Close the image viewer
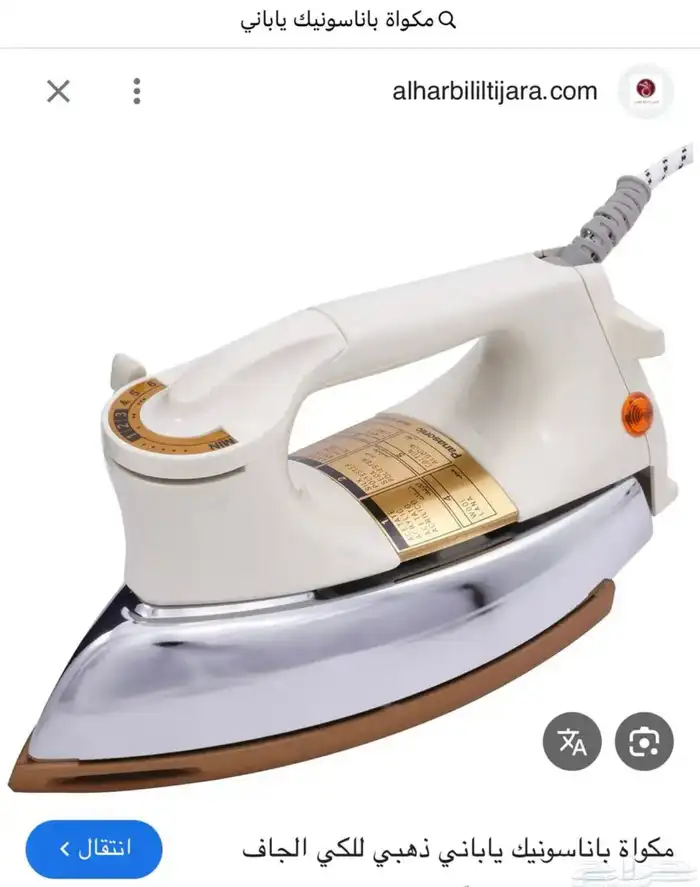 (58, 92)
